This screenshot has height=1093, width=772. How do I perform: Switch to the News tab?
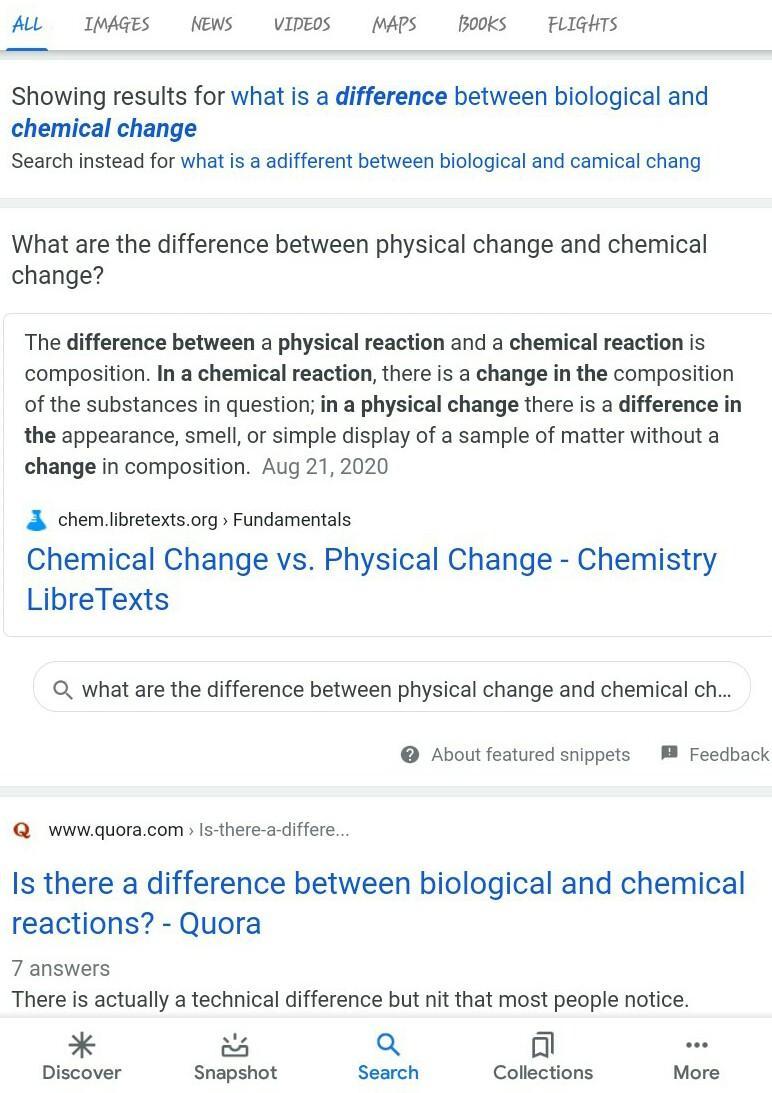(x=211, y=24)
